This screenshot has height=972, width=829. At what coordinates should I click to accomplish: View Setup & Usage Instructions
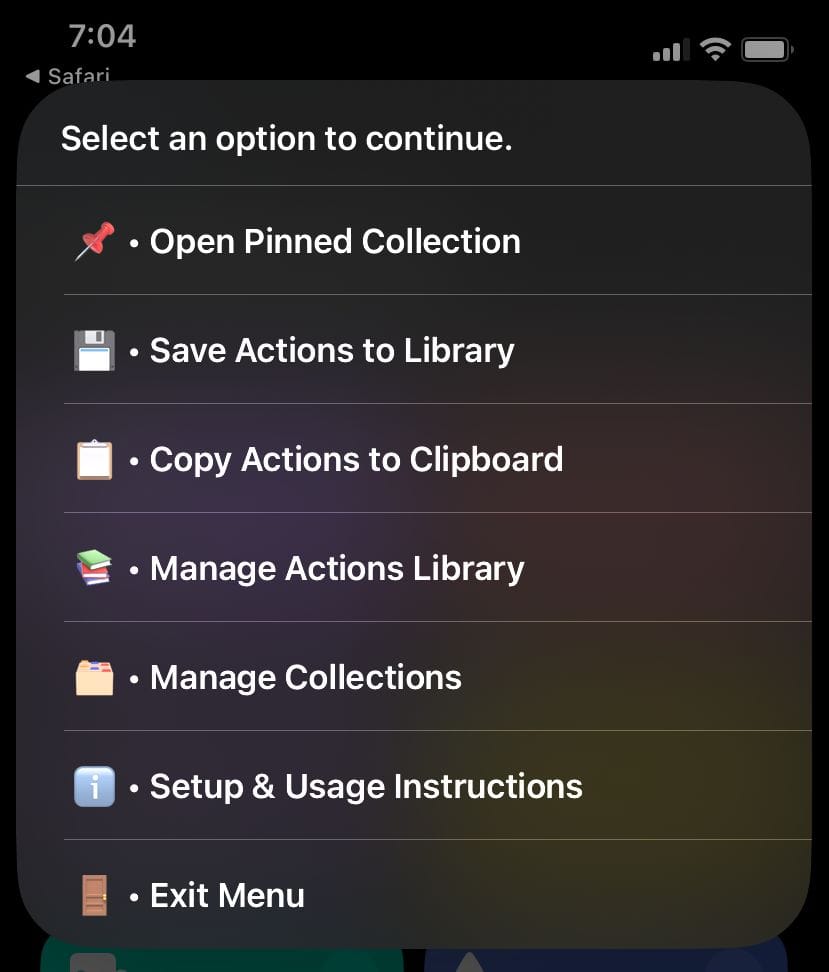tap(365, 787)
